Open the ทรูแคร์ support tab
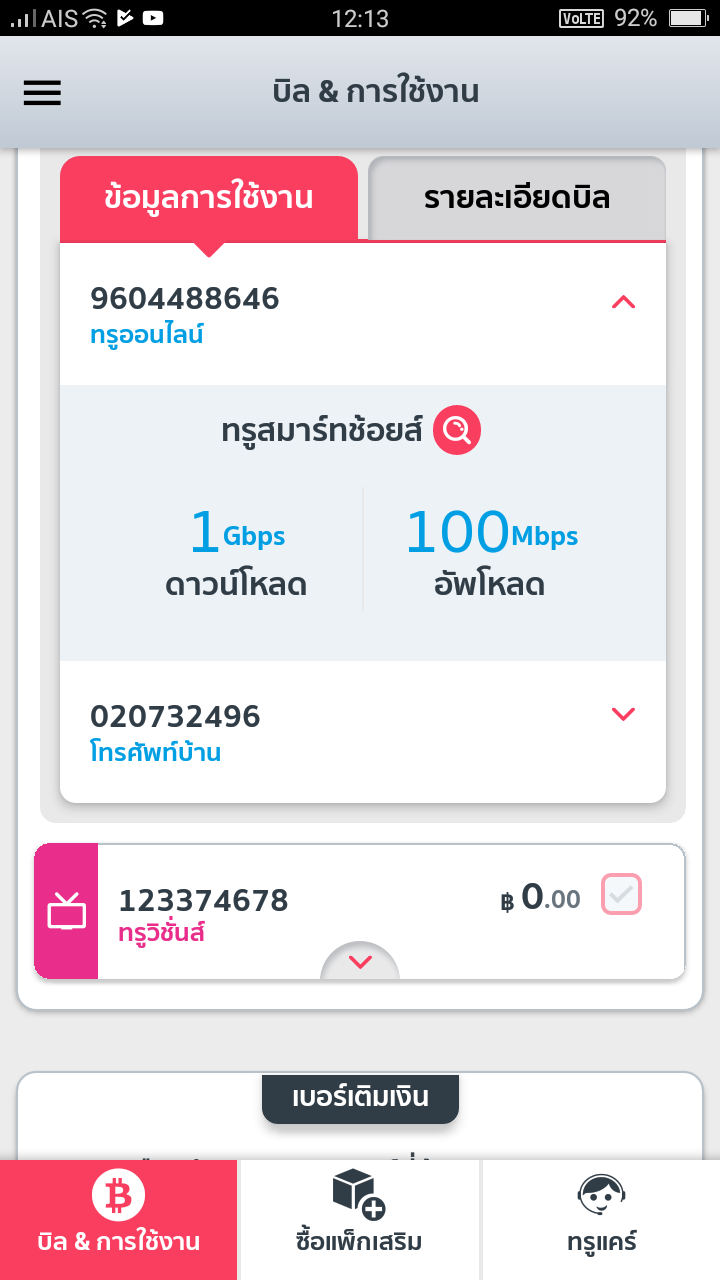Screen dimensions: 720x1280 tap(601, 1220)
